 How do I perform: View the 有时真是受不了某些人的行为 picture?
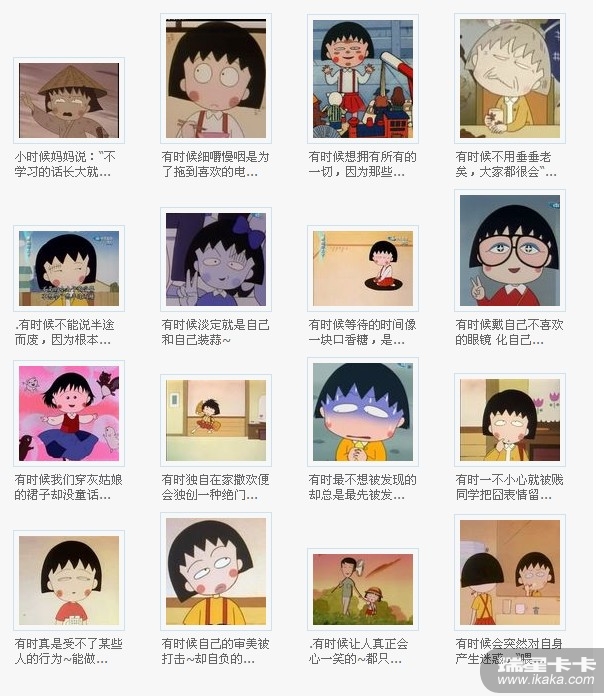(x=69, y=580)
